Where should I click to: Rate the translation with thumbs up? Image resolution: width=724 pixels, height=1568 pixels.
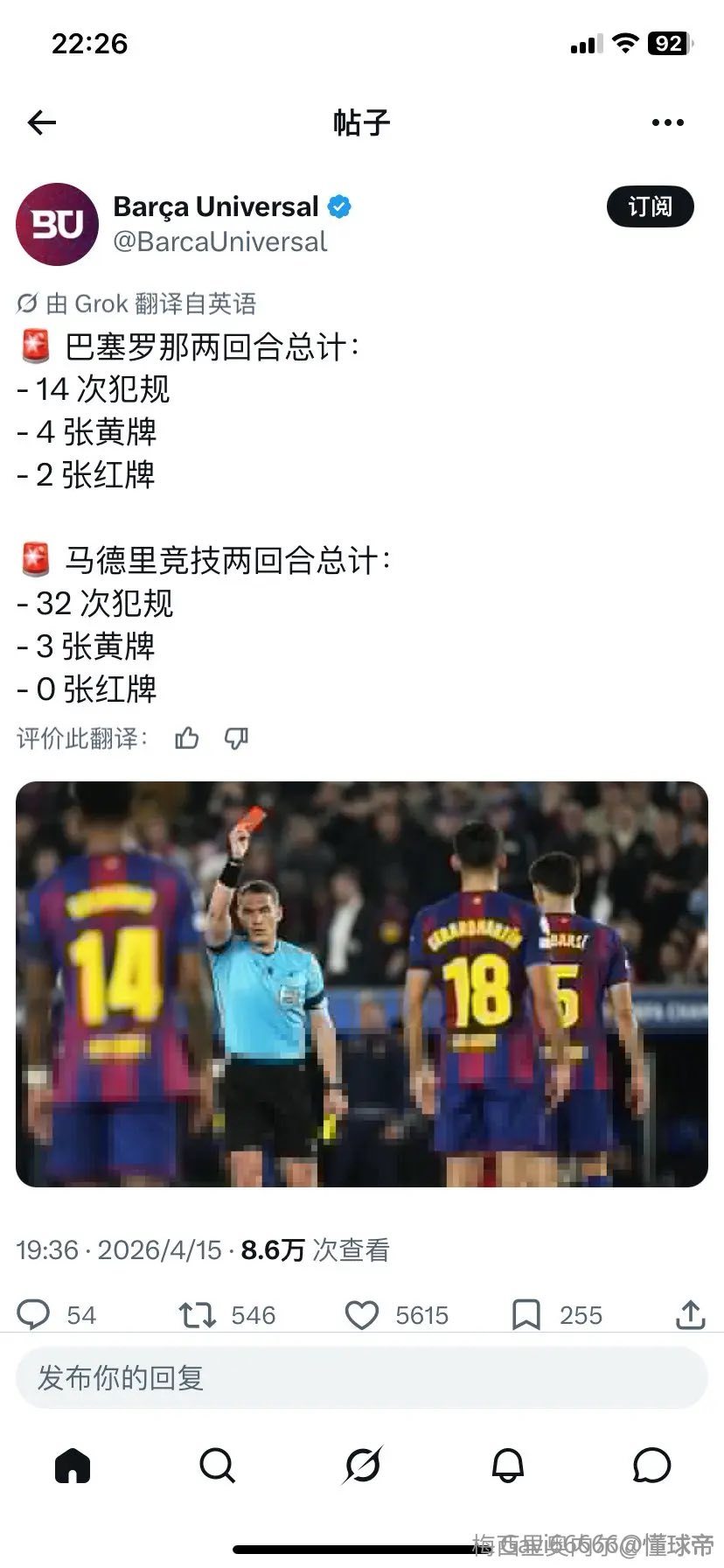(x=187, y=738)
